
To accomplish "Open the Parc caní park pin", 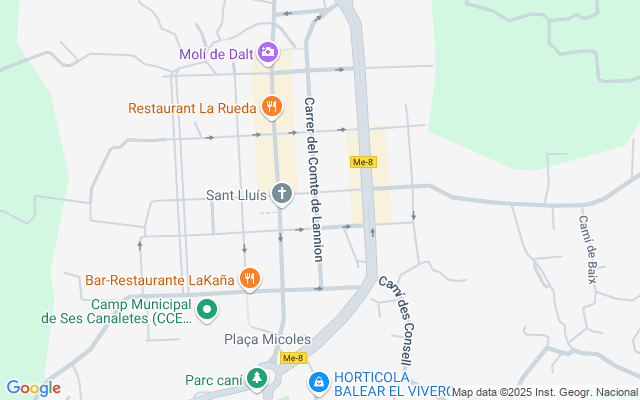I will pos(258,379).
